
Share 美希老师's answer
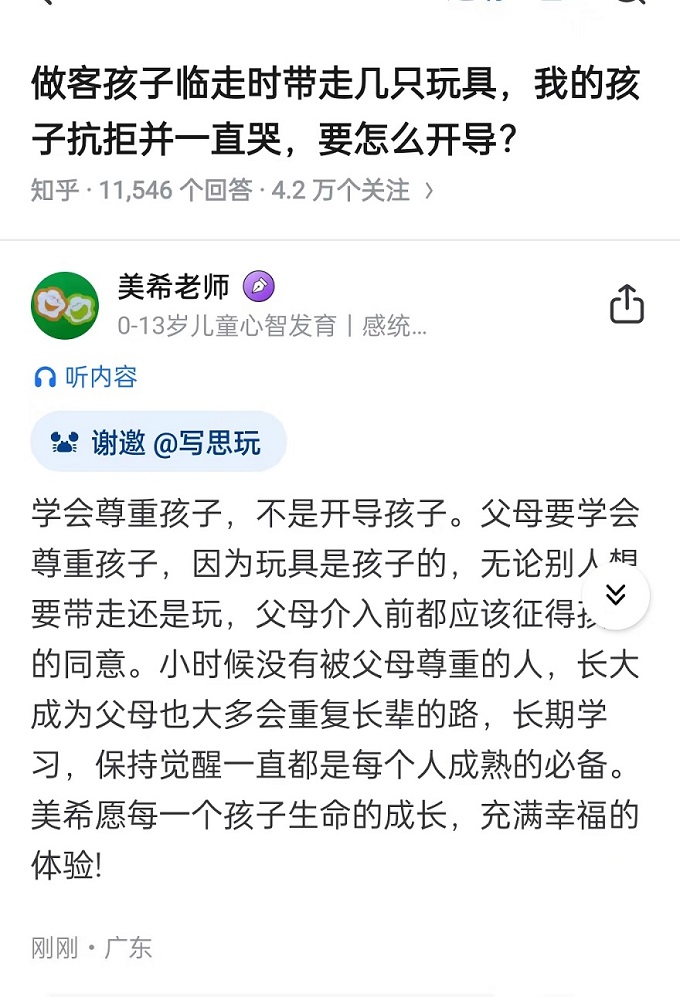pos(626,304)
